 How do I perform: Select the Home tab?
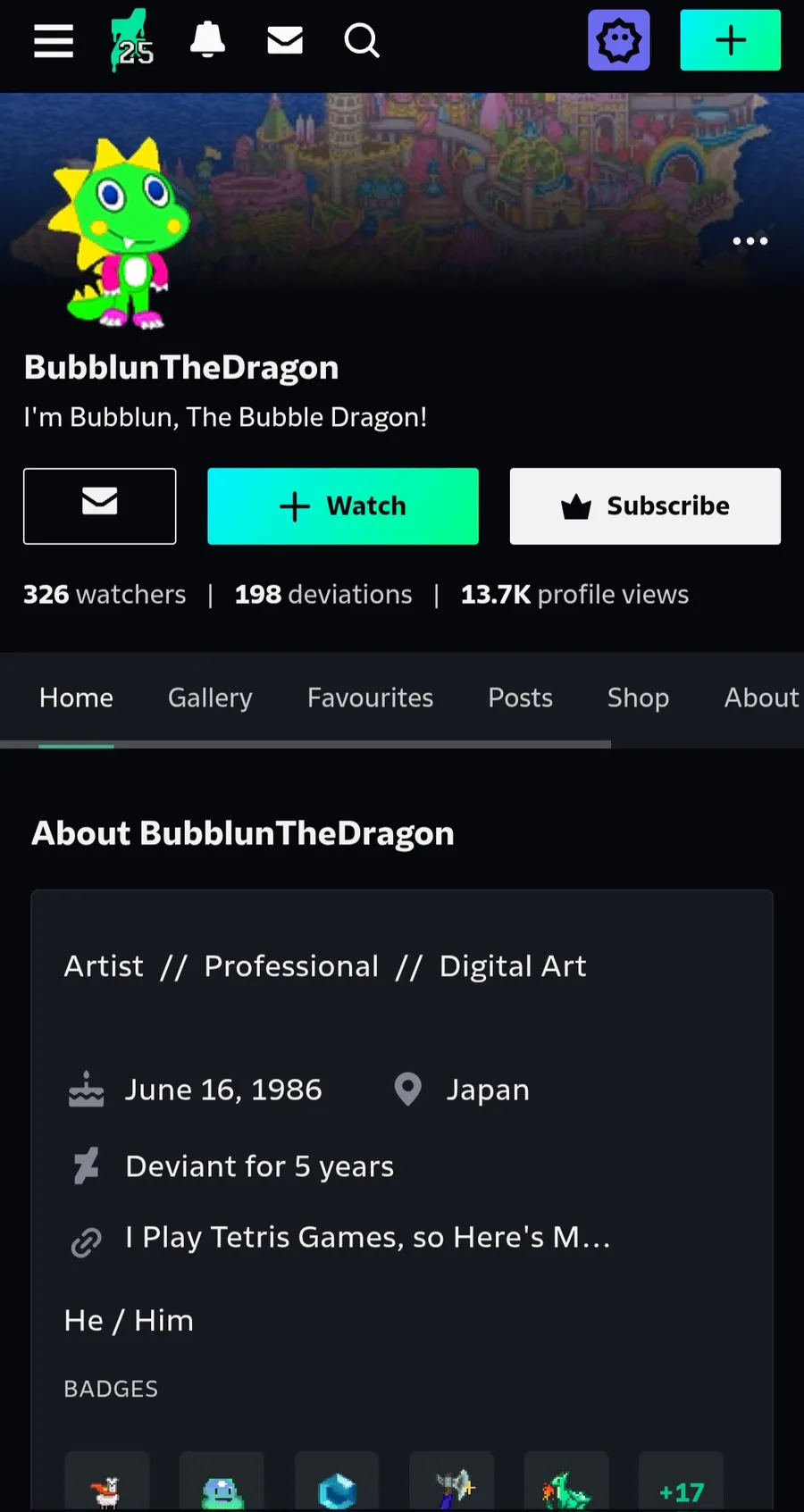(76, 698)
